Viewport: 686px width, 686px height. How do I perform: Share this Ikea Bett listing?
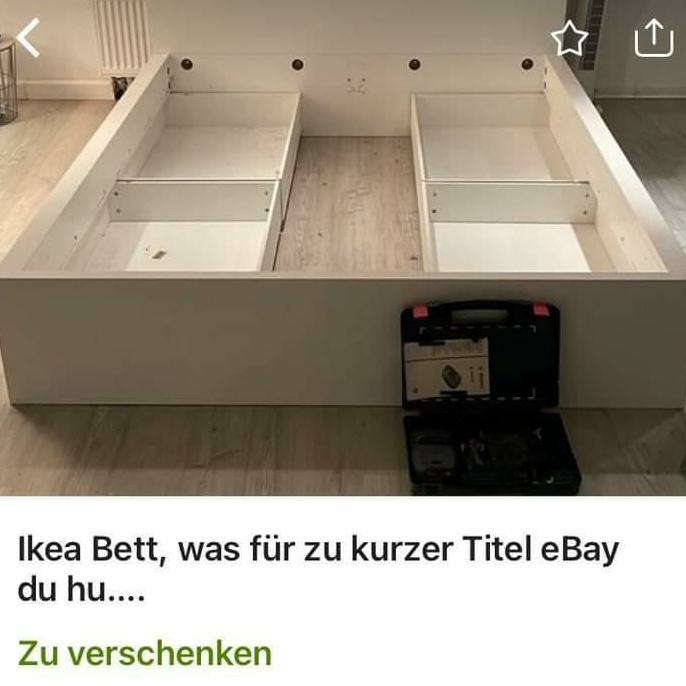point(654,38)
